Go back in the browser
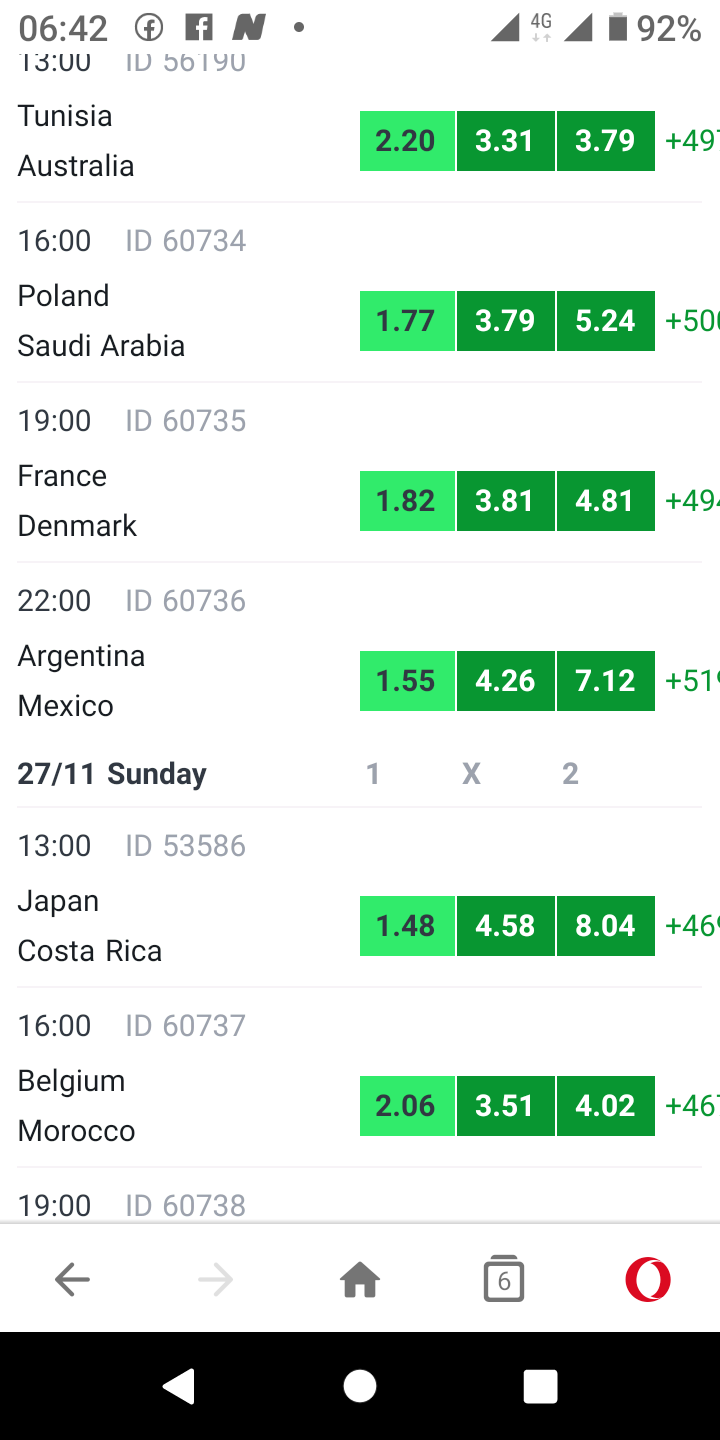The image size is (720, 1440). (72, 1279)
